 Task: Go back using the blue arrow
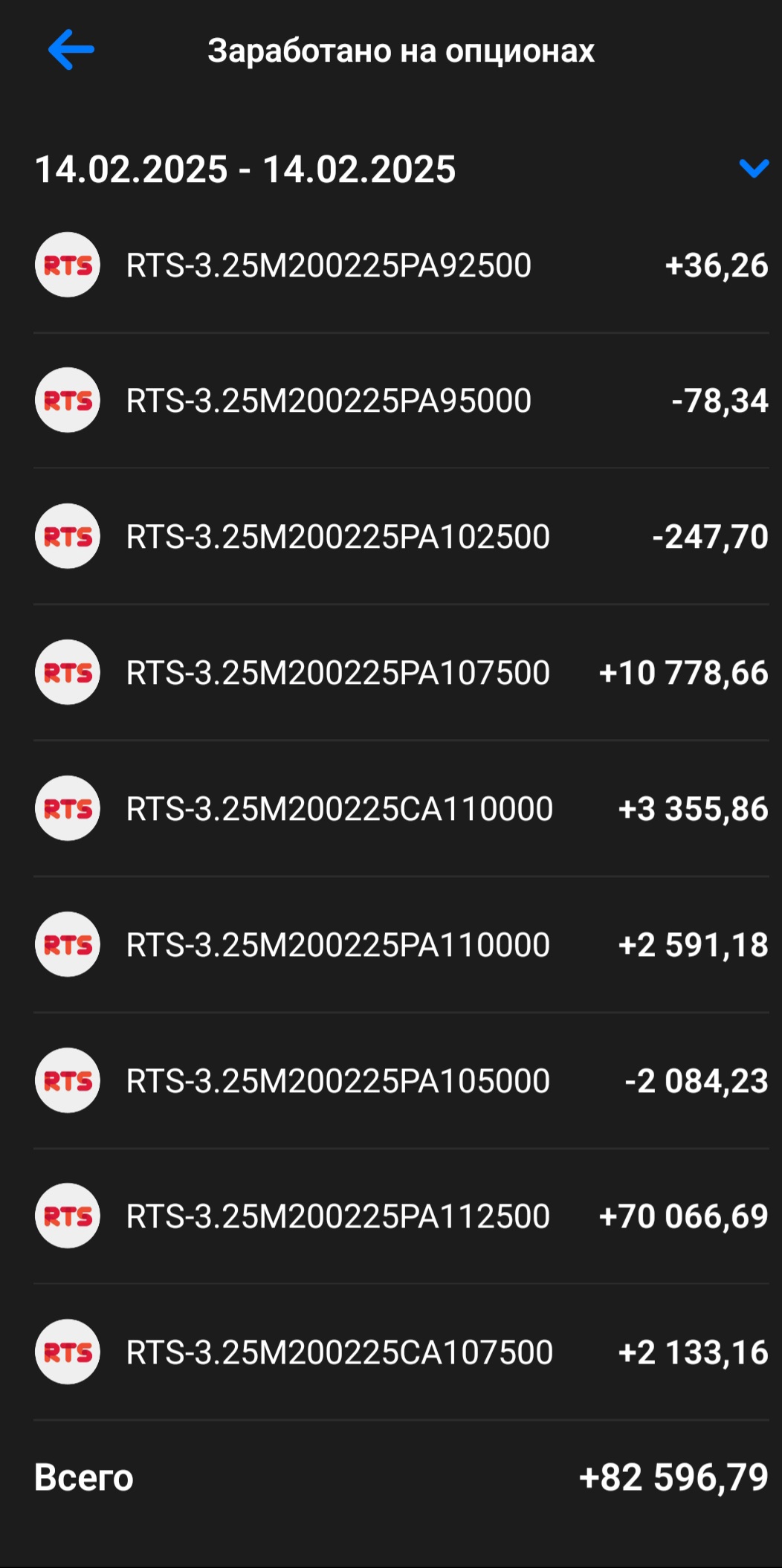pos(71,50)
